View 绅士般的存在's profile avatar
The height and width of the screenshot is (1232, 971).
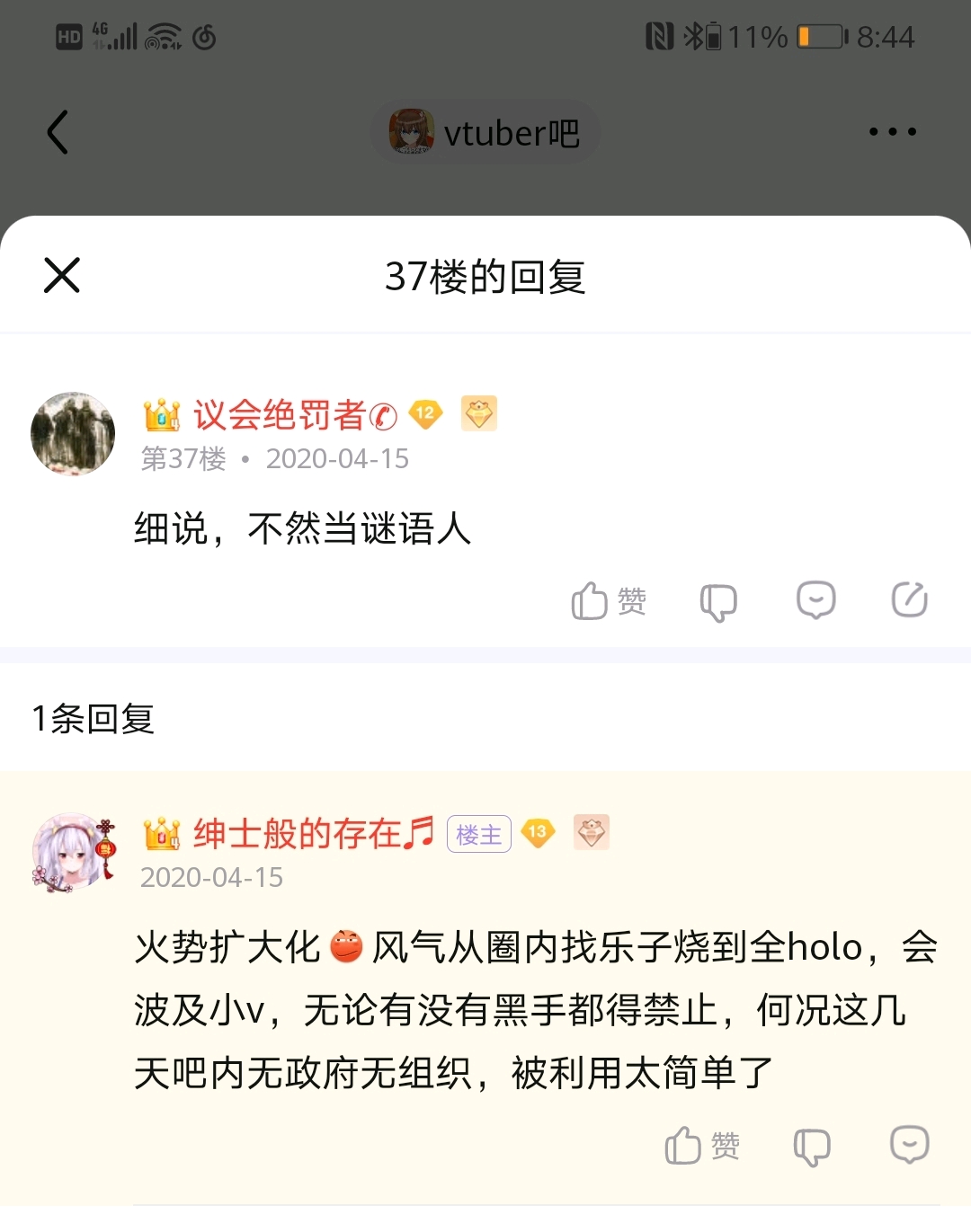coord(72,852)
